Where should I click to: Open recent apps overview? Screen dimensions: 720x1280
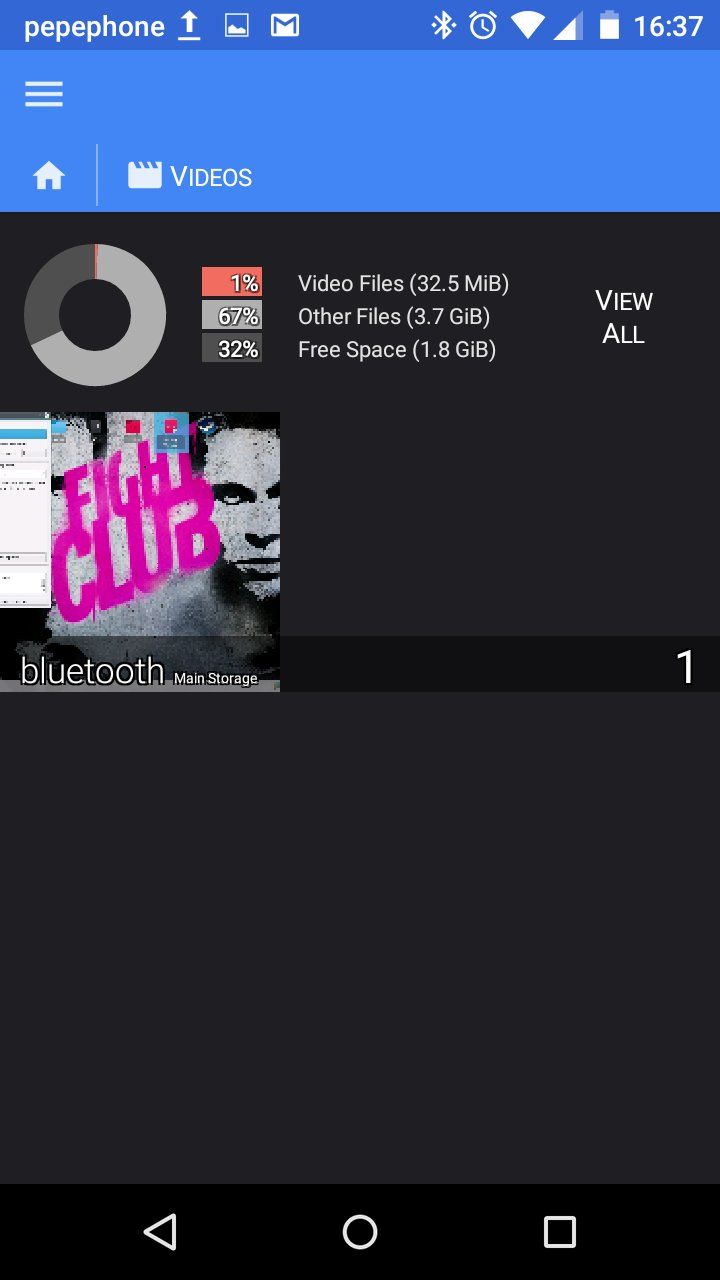tap(559, 1232)
